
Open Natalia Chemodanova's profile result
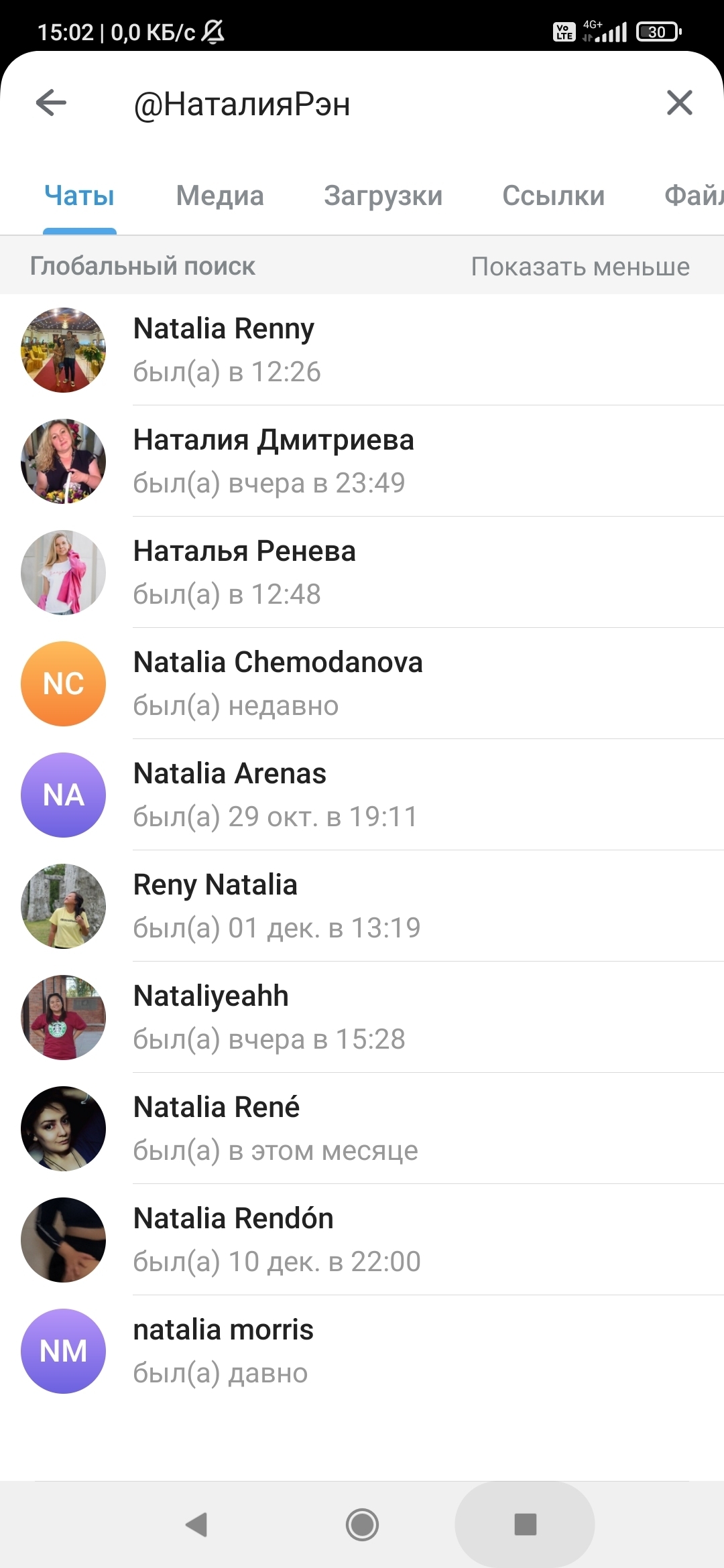tap(362, 683)
